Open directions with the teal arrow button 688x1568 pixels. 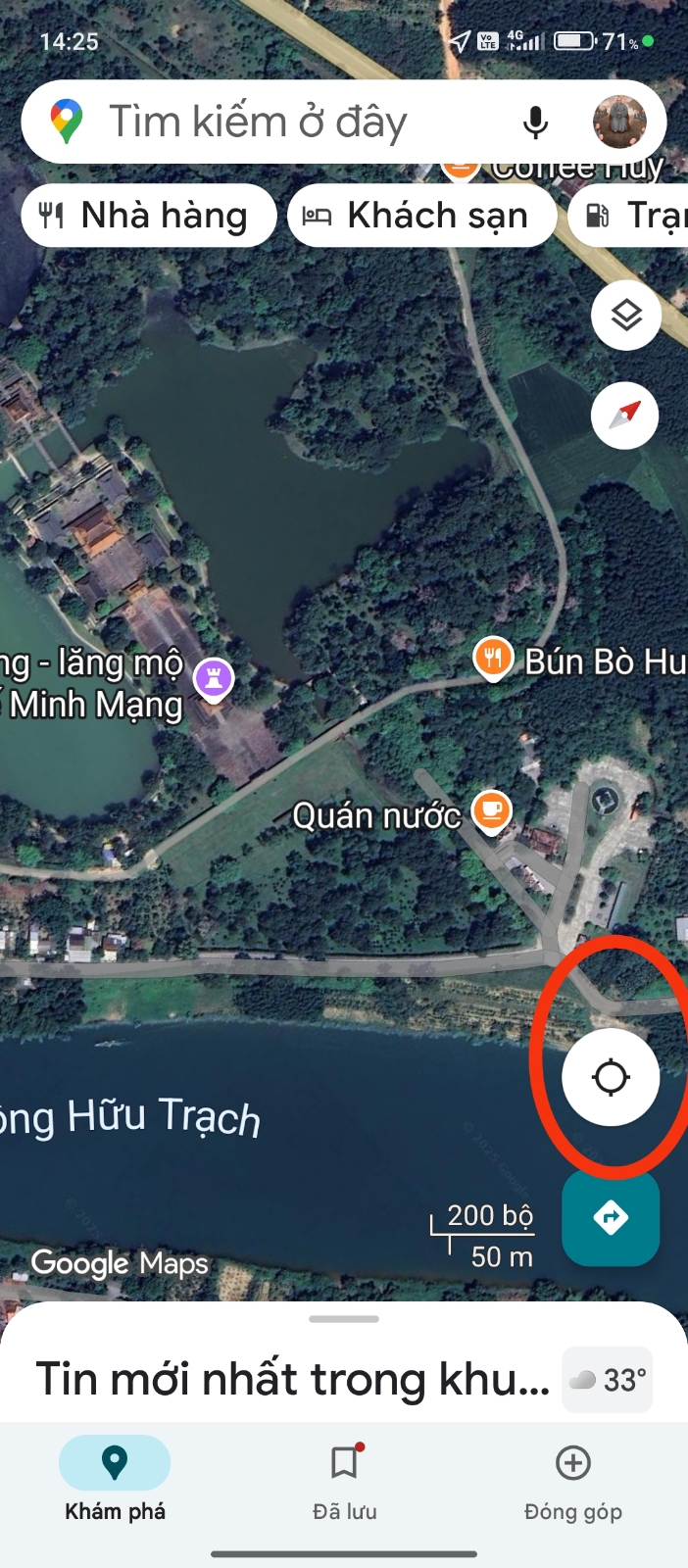611,1218
